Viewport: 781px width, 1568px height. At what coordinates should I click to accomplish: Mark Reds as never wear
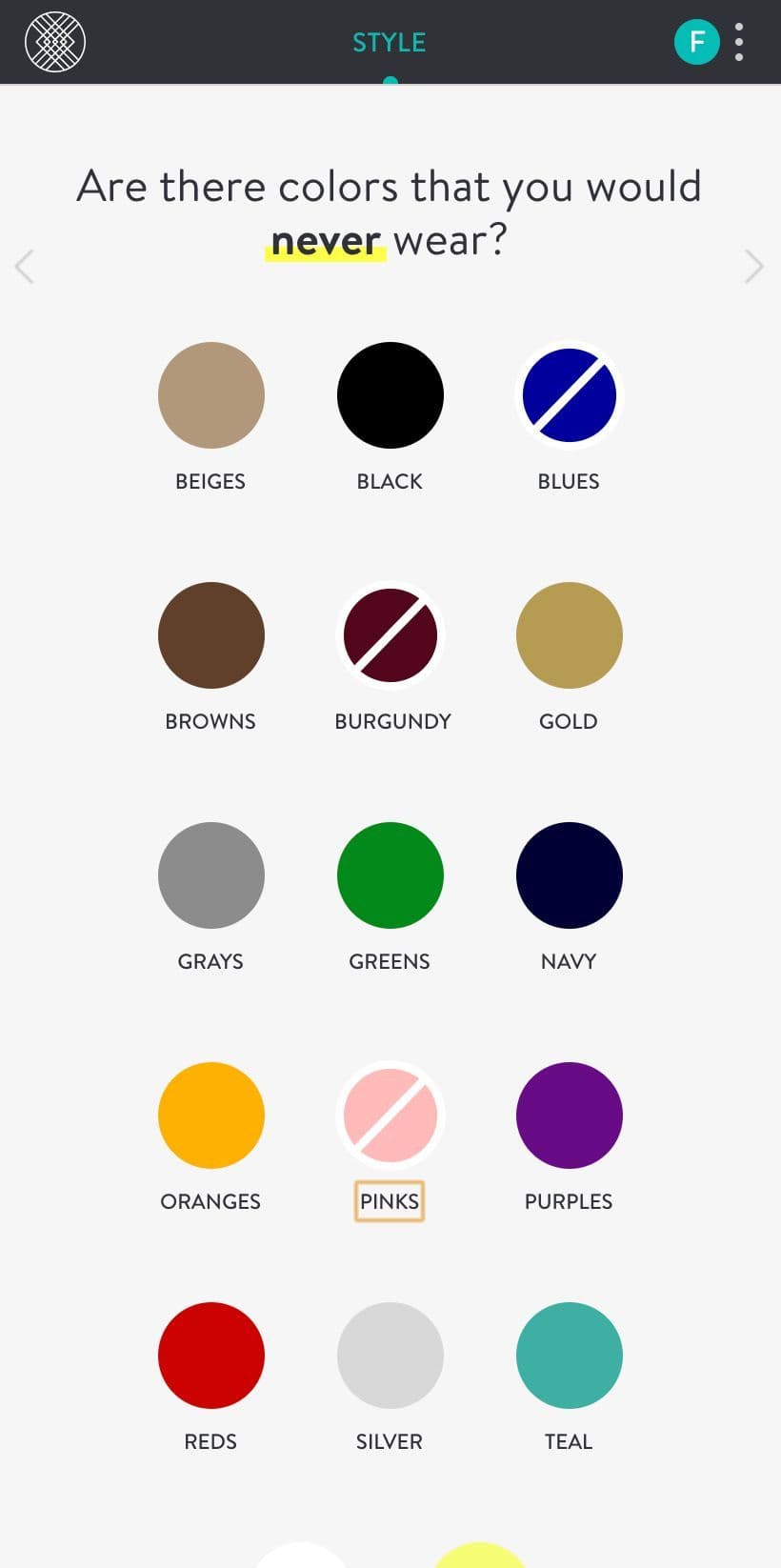(211, 1356)
